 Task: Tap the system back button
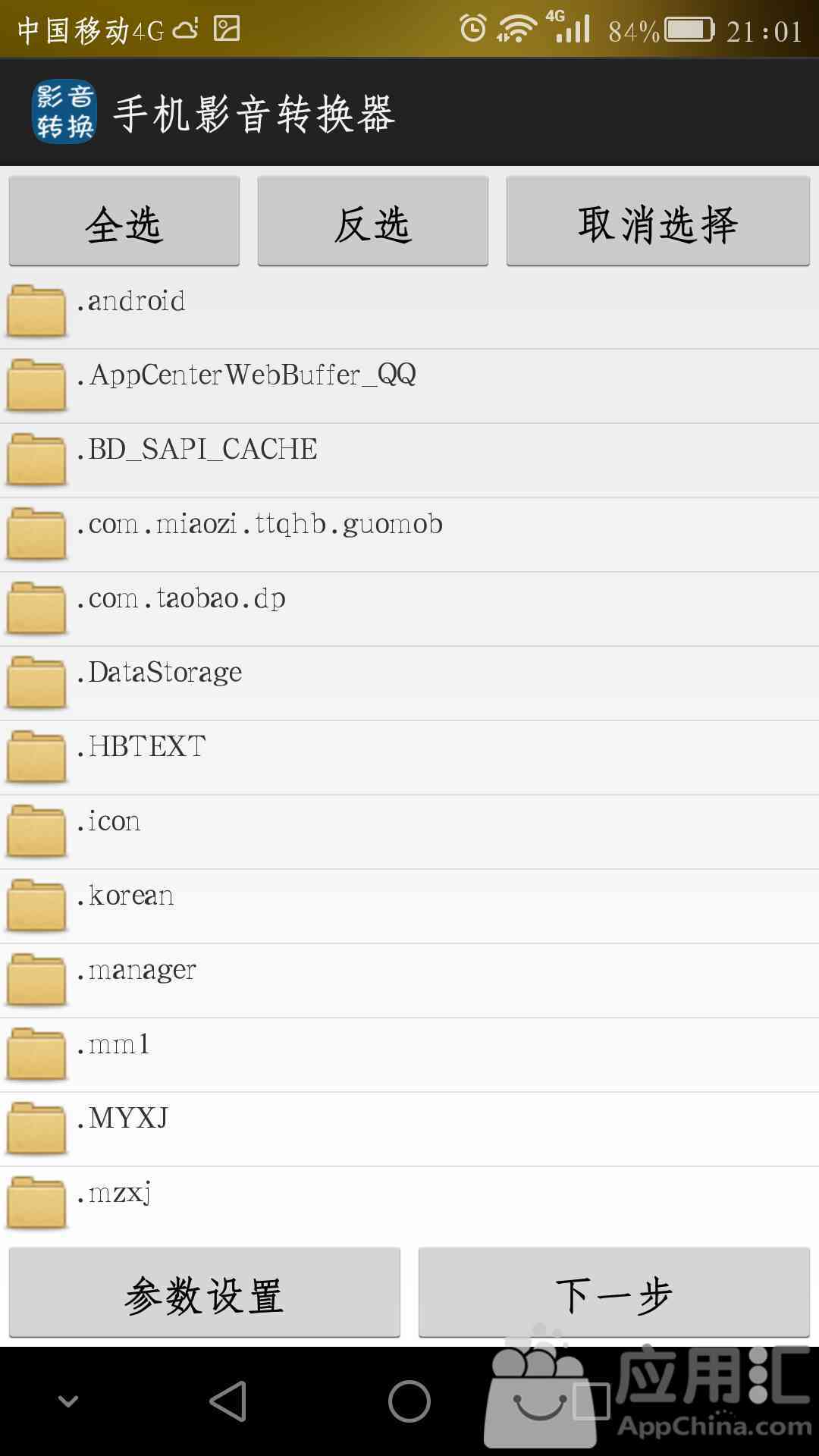click(228, 1401)
